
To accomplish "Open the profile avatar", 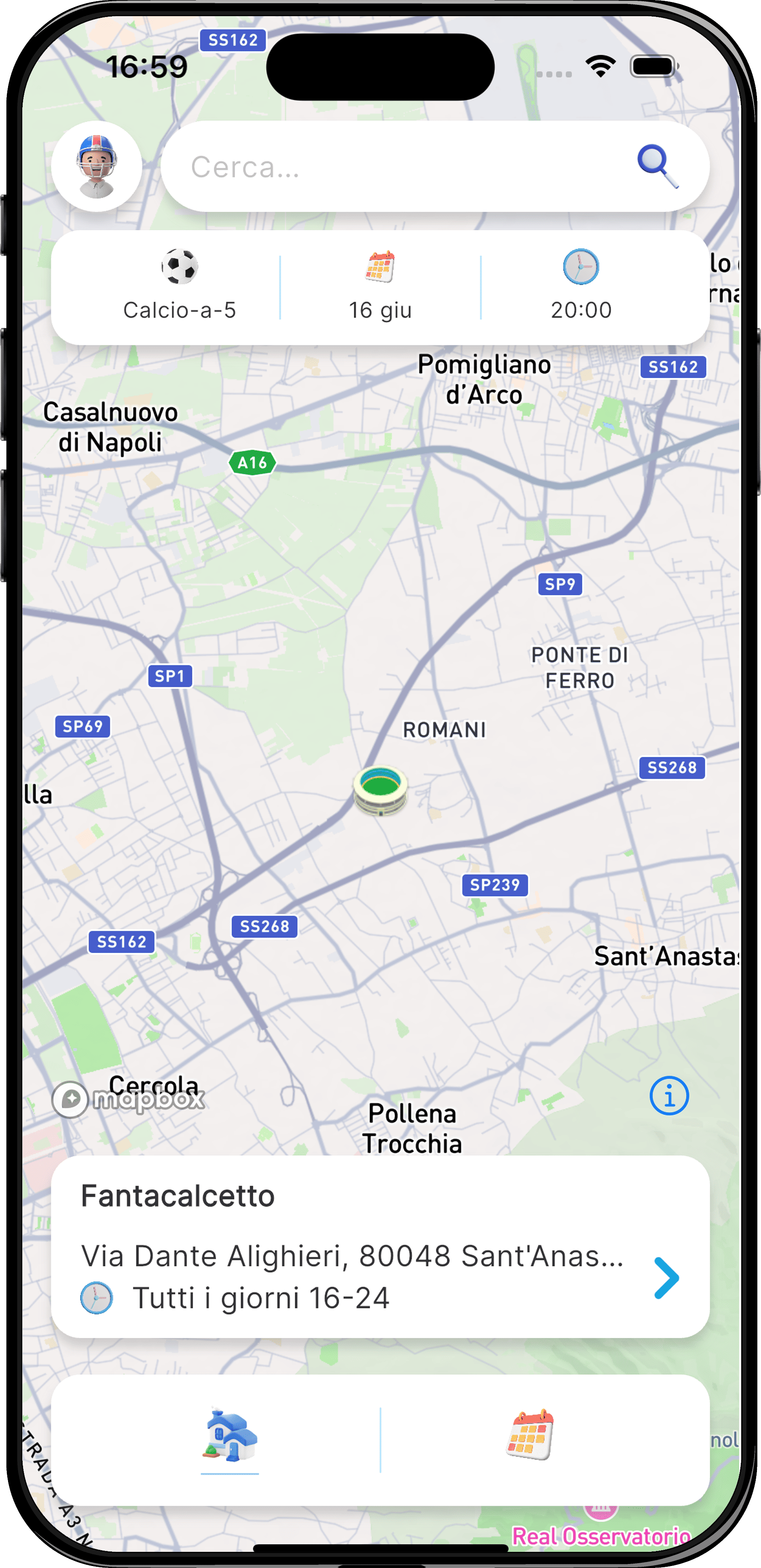I will pos(96,166).
